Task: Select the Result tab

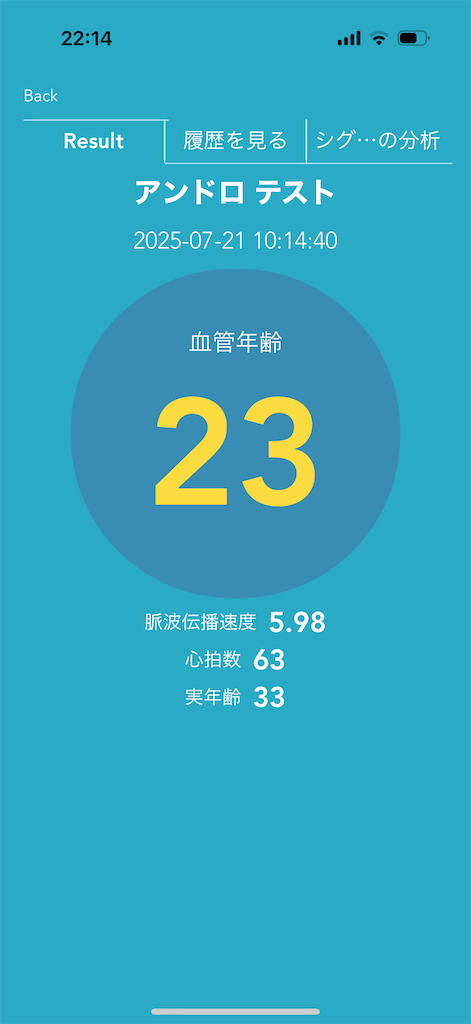Action: [93, 141]
